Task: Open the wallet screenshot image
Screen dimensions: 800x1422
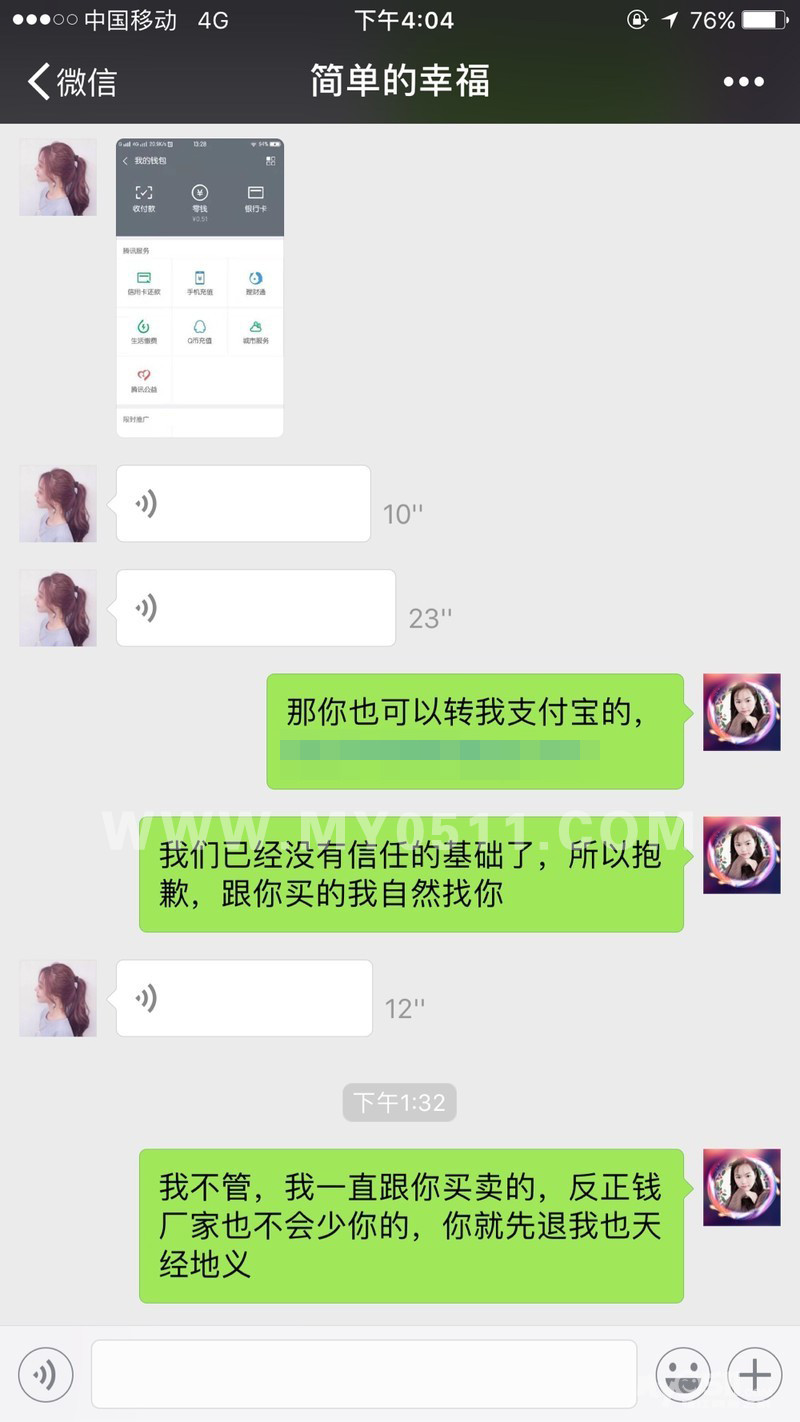Action: pyautogui.click(x=199, y=288)
